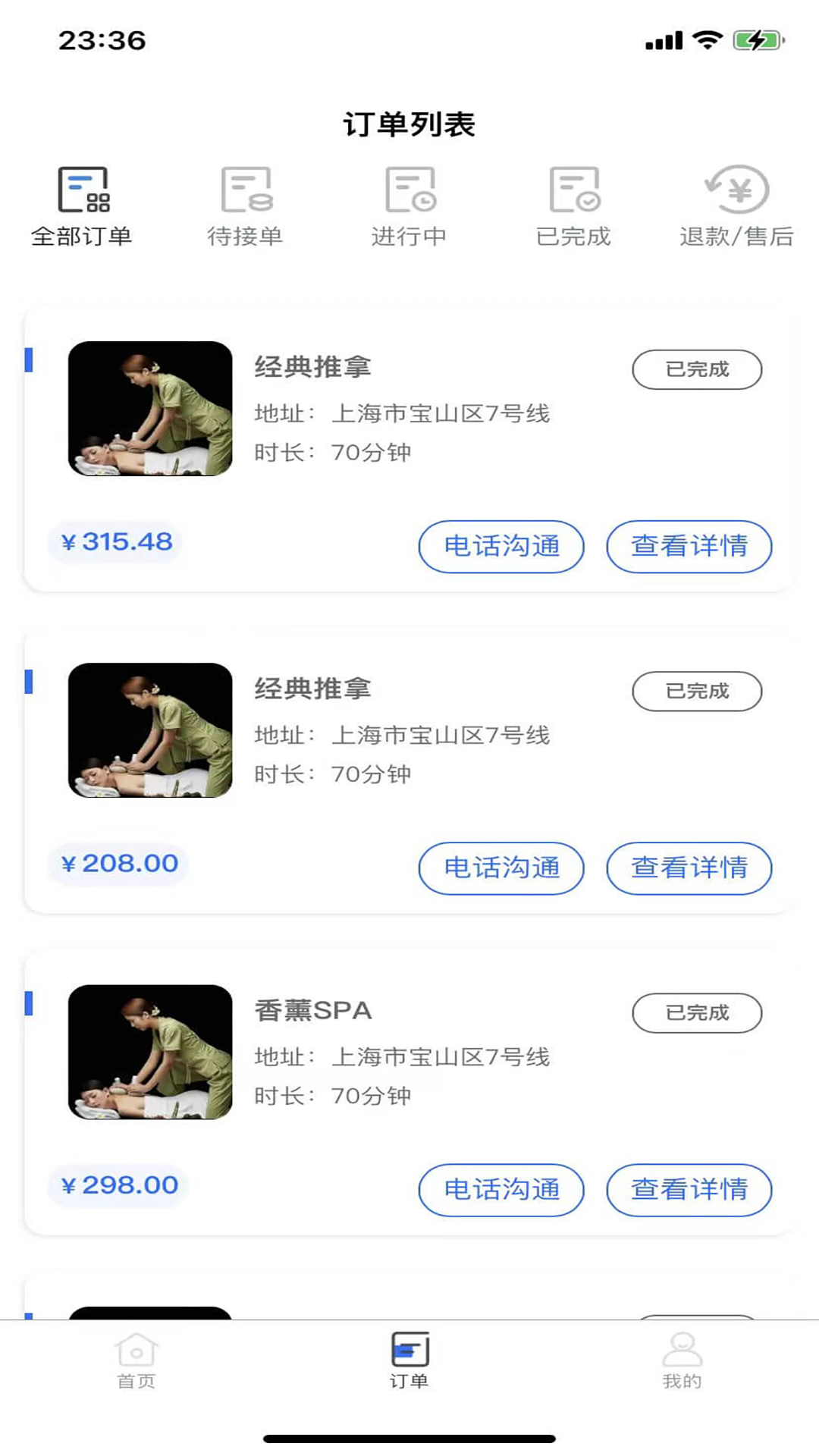Open 查看详情 for the 香薰SPA order
This screenshot has width=819, height=1456.
click(689, 1190)
